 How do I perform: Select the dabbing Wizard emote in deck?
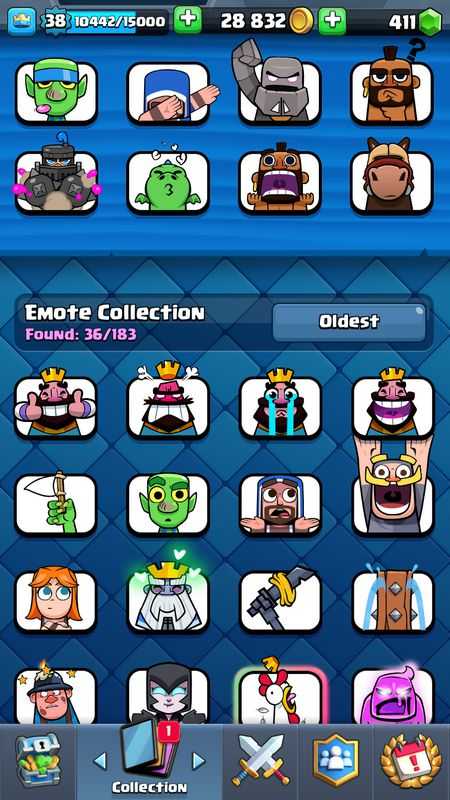(x=168, y=93)
